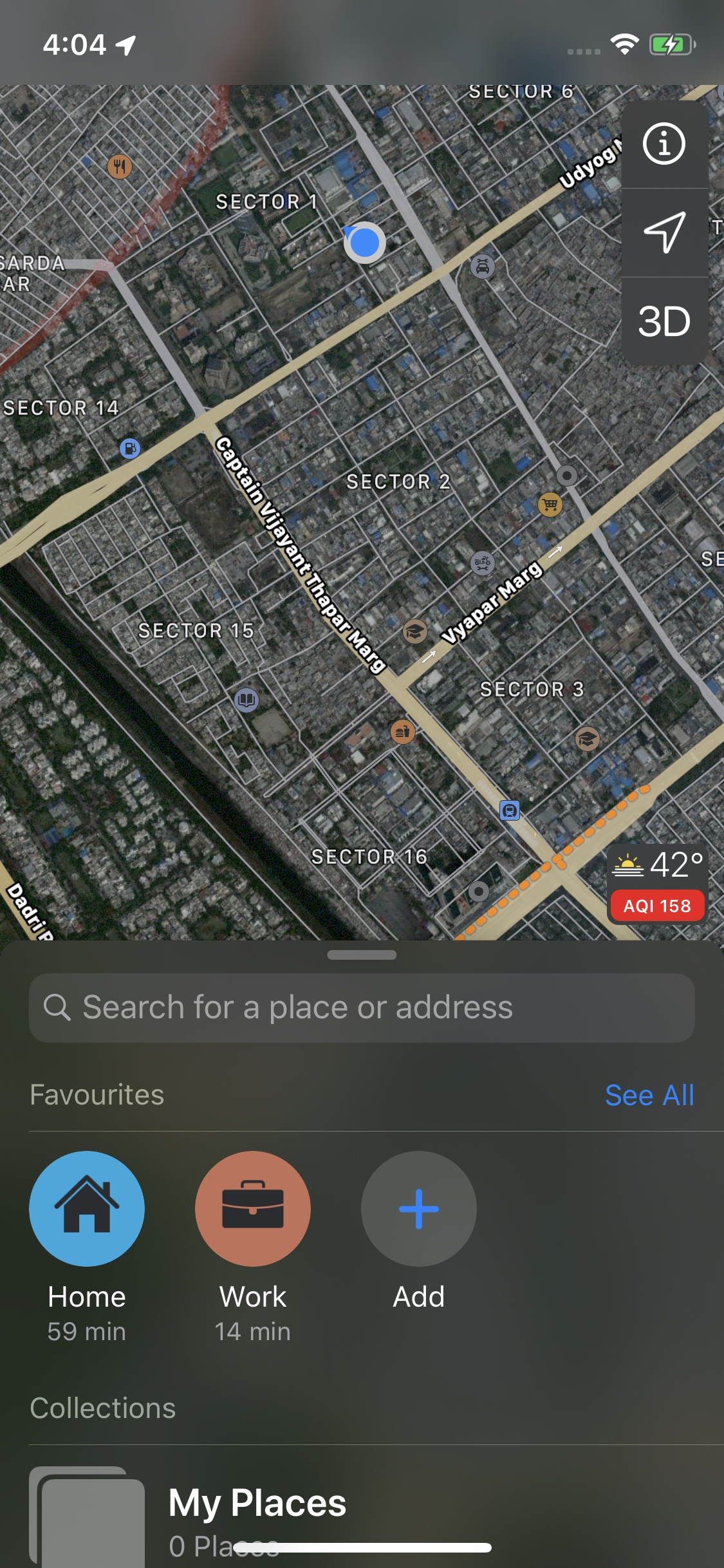Image resolution: width=724 pixels, height=1568 pixels.
Task: Tap your blue location dot in Sector 1
Action: [364, 243]
